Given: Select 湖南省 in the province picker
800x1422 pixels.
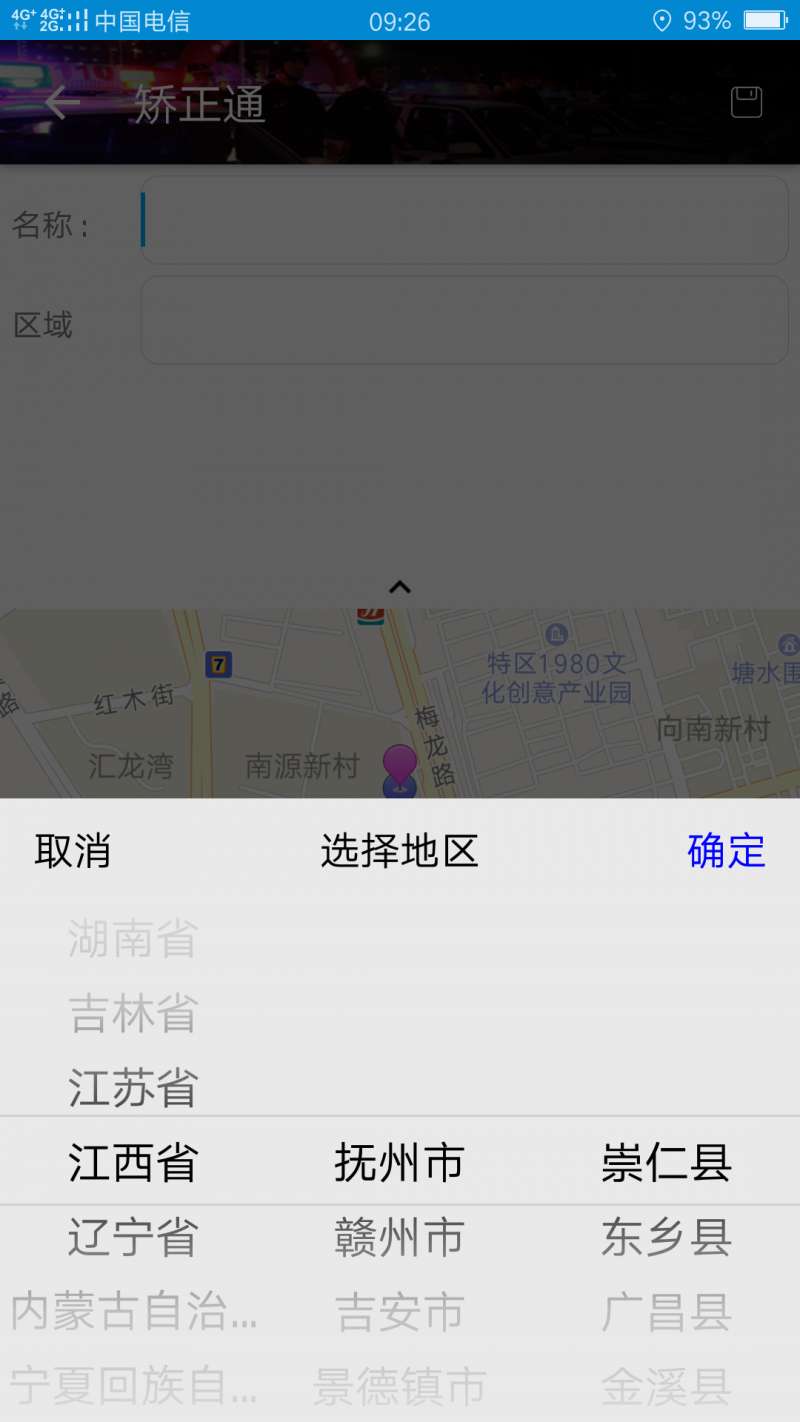Looking at the screenshot, I should [133, 940].
